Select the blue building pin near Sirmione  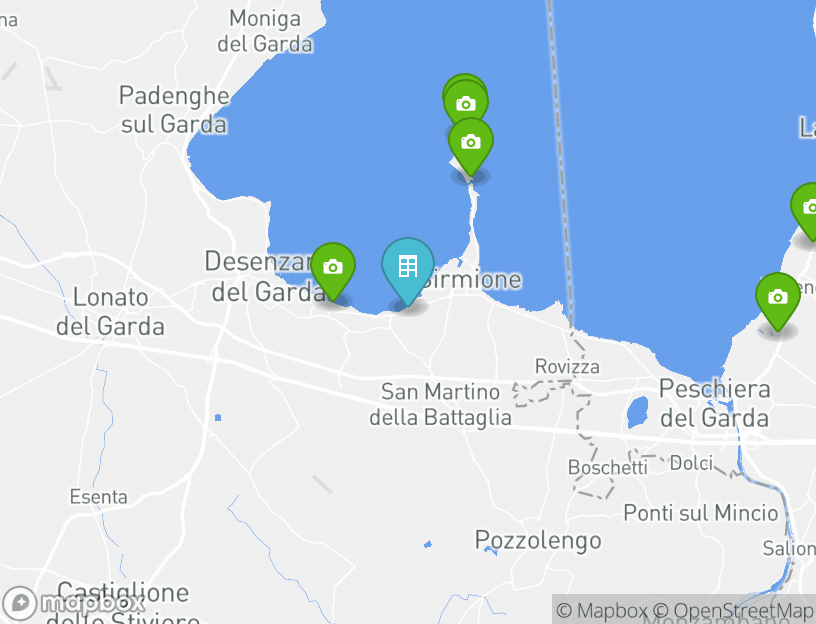point(407,268)
